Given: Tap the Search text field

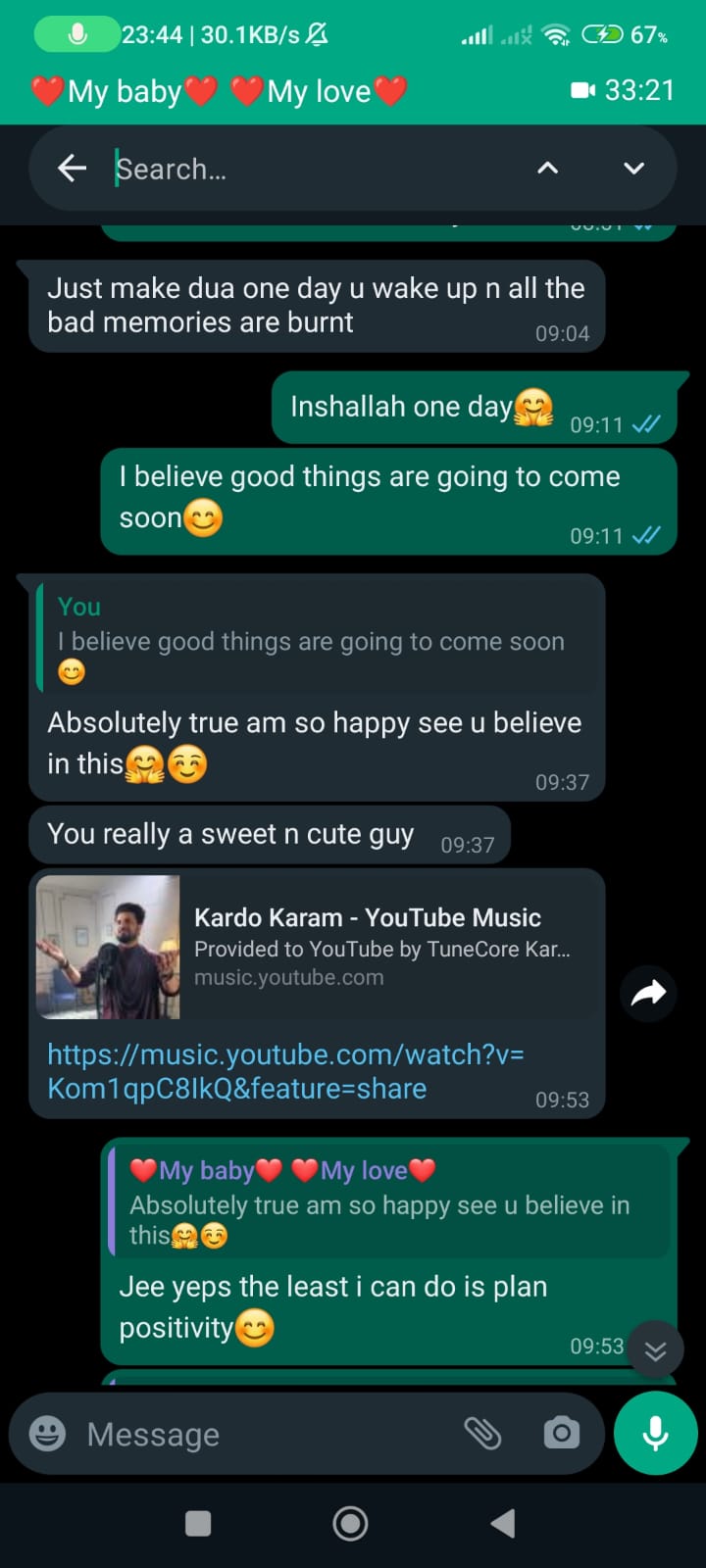Looking at the screenshot, I should 314,169.
